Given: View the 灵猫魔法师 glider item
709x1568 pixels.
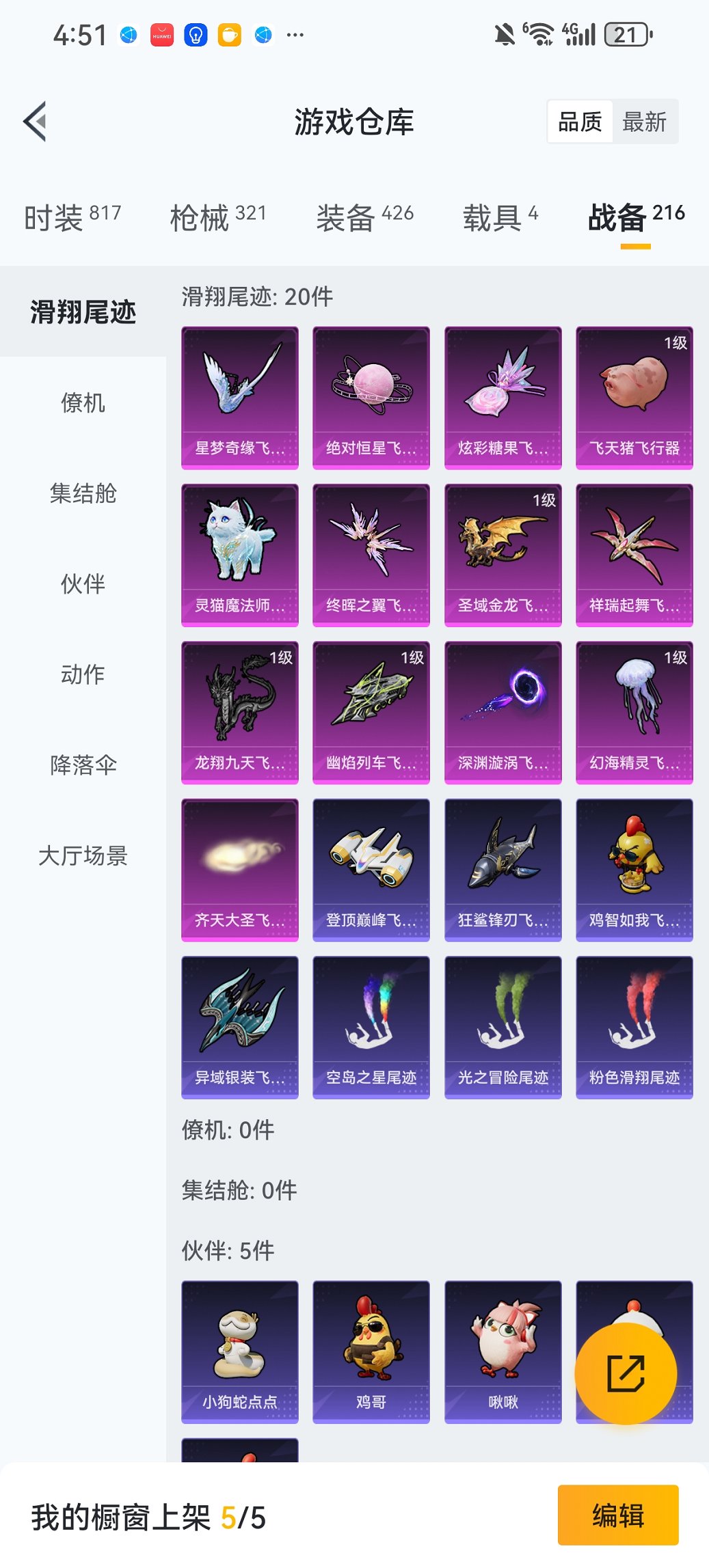Looking at the screenshot, I should (239, 555).
